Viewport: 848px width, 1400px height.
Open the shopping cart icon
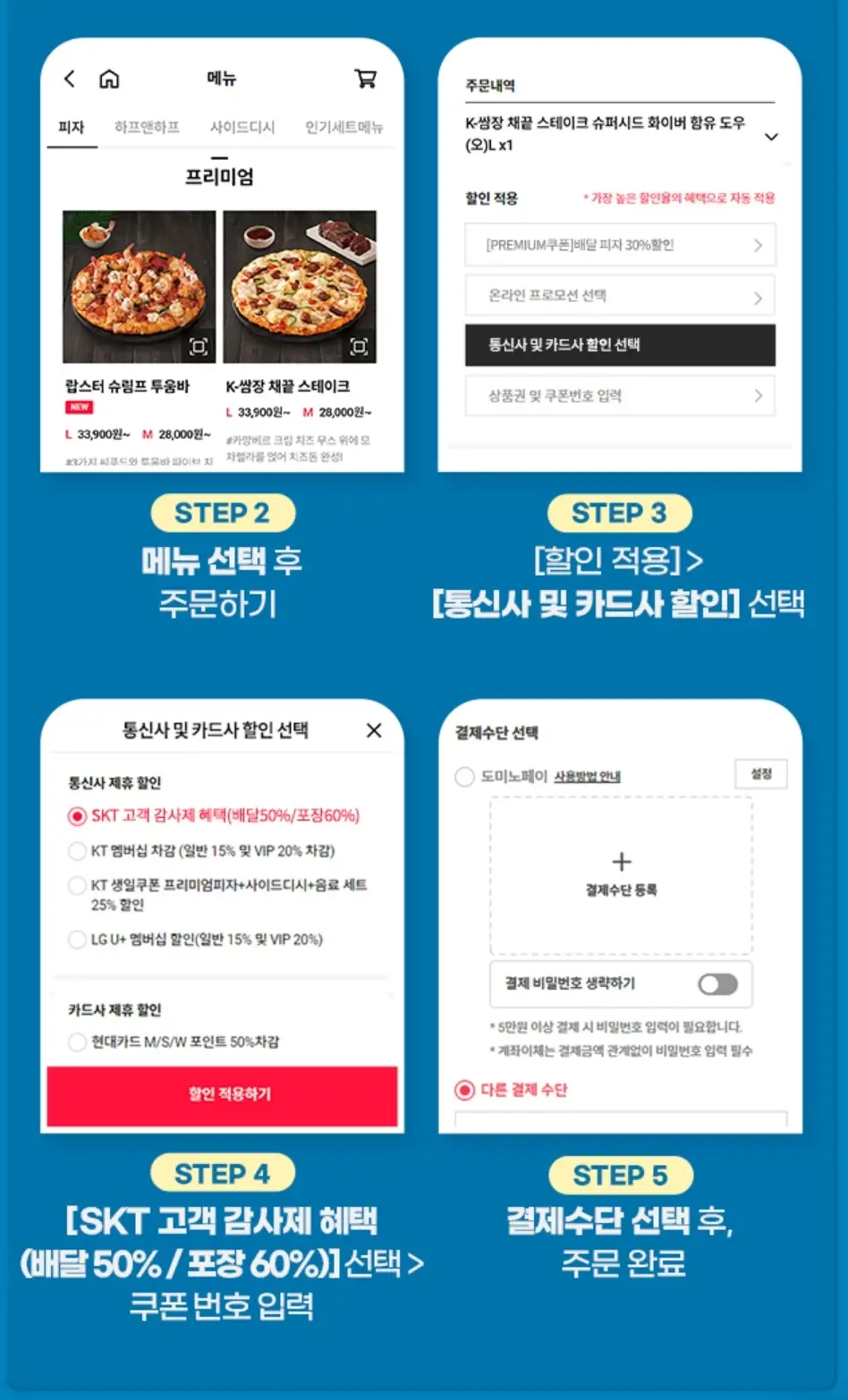click(365, 79)
